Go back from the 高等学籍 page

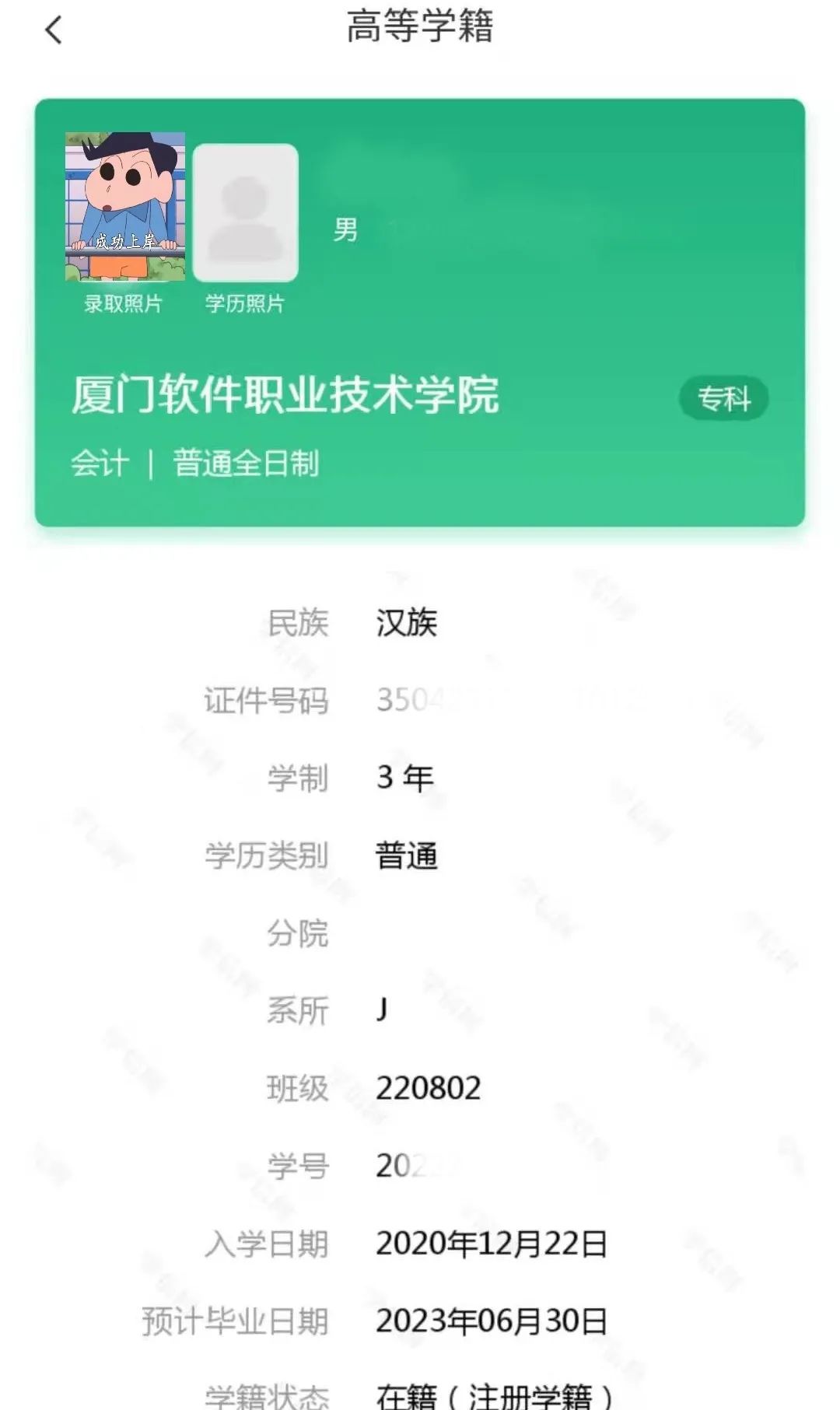[x=53, y=31]
